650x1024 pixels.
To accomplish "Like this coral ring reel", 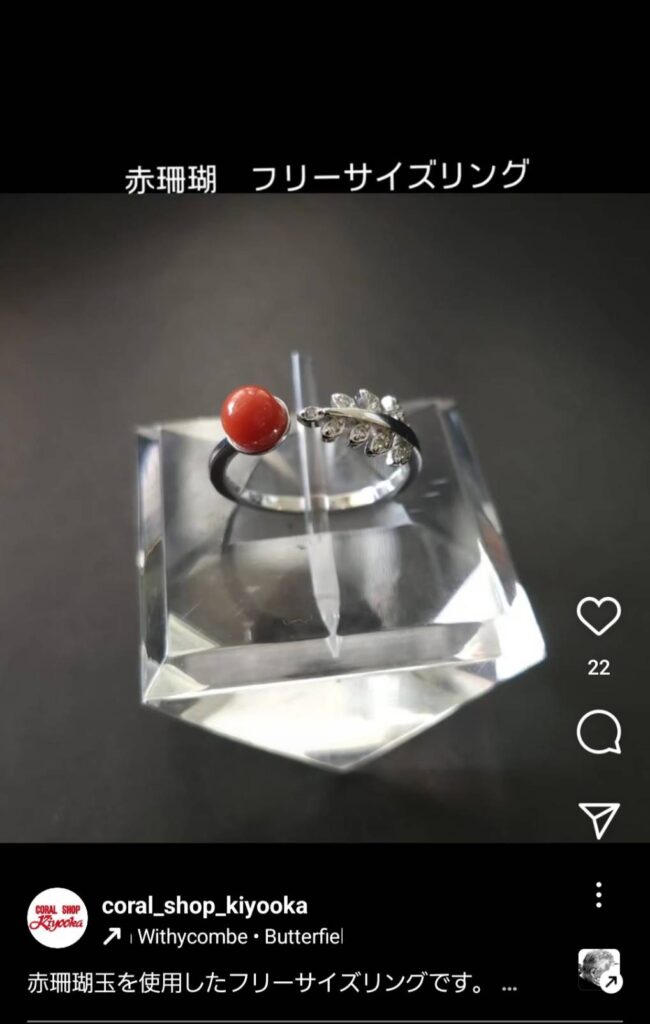I will (x=598, y=616).
